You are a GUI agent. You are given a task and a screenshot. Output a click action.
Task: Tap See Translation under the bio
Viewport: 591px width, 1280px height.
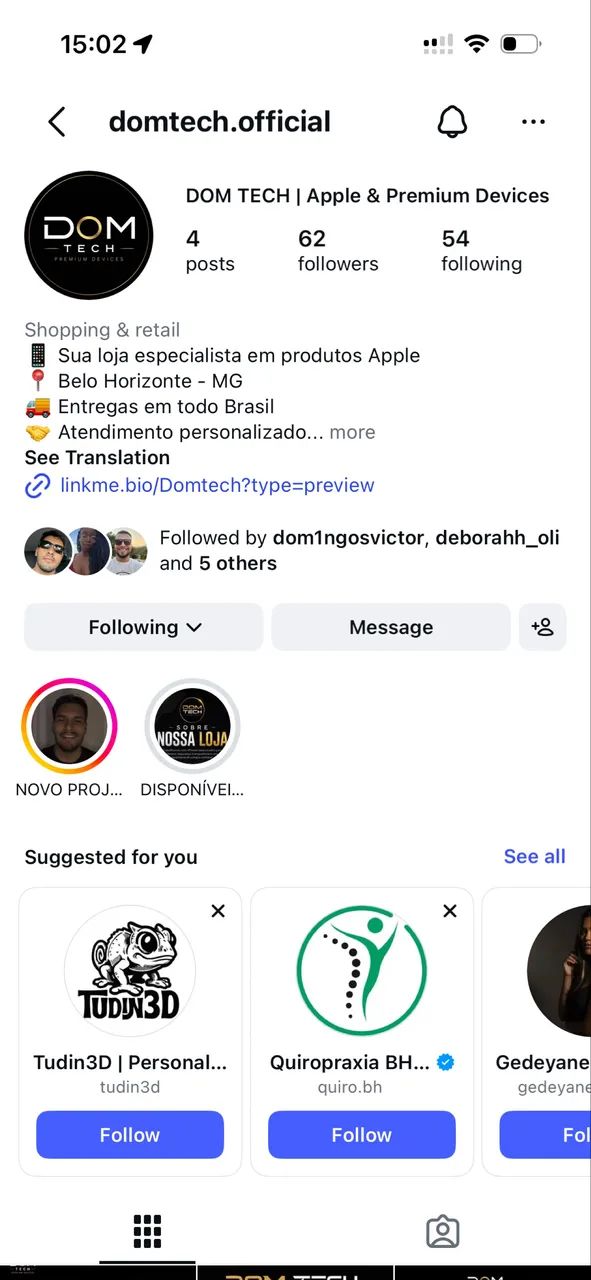coord(97,458)
